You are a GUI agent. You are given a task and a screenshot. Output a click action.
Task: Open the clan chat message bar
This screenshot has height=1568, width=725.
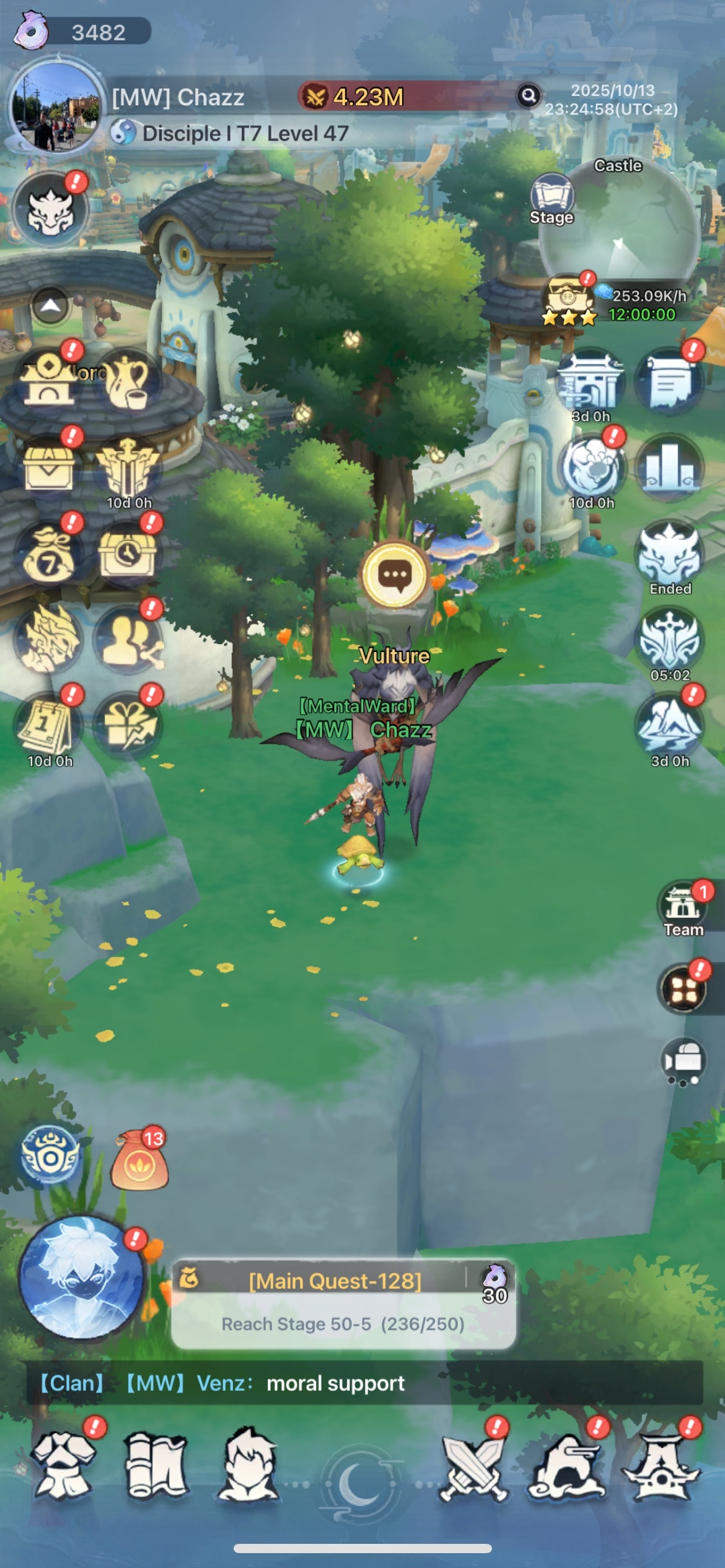(x=363, y=1383)
